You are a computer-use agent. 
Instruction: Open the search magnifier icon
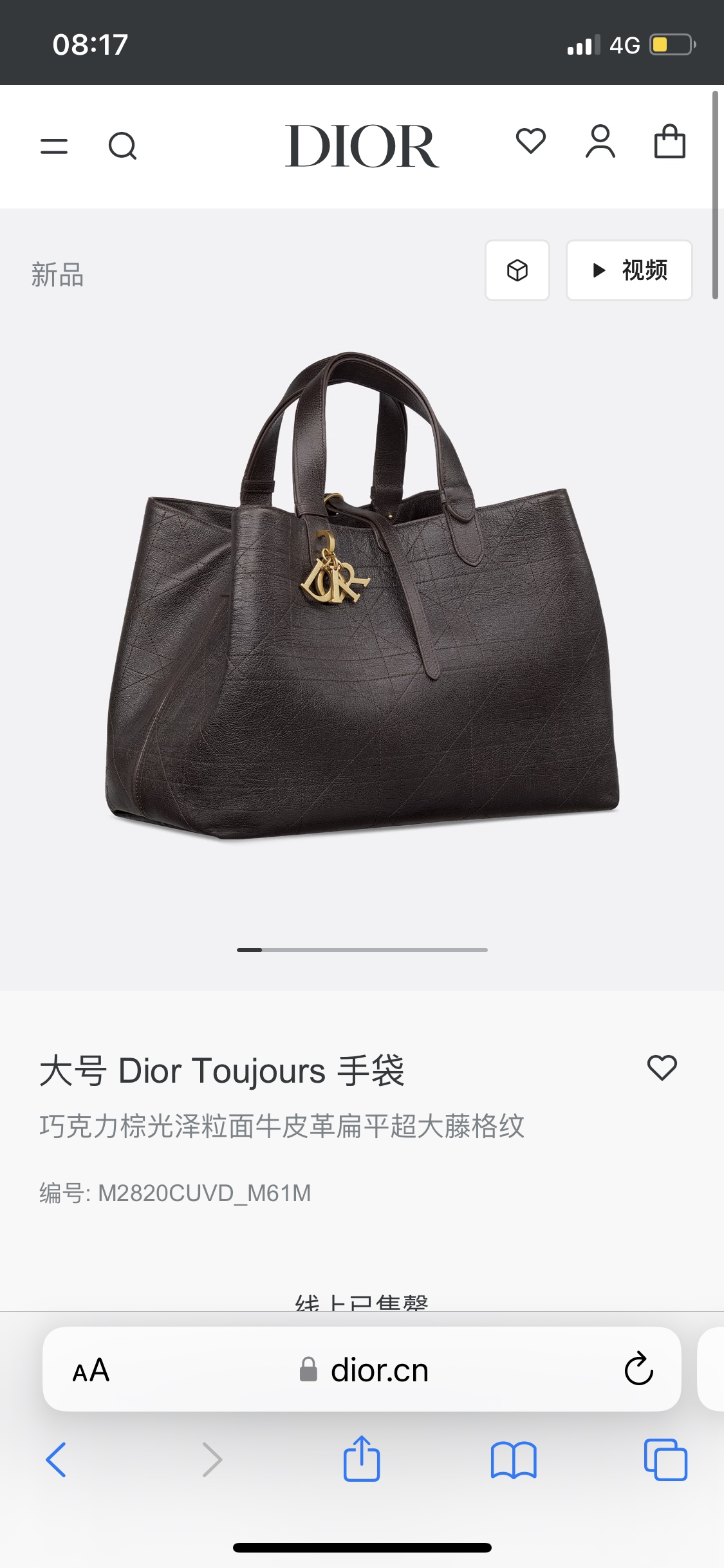pos(122,146)
